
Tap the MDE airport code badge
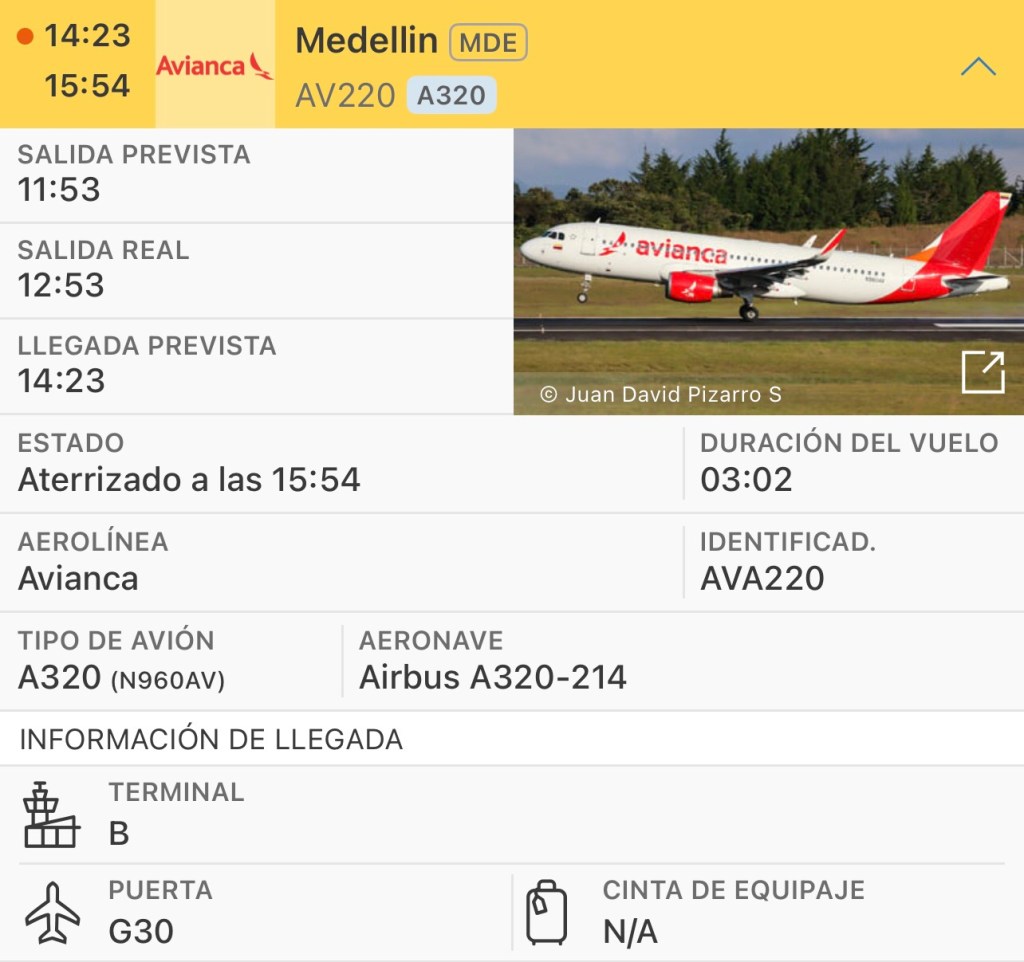[x=488, y=43]
